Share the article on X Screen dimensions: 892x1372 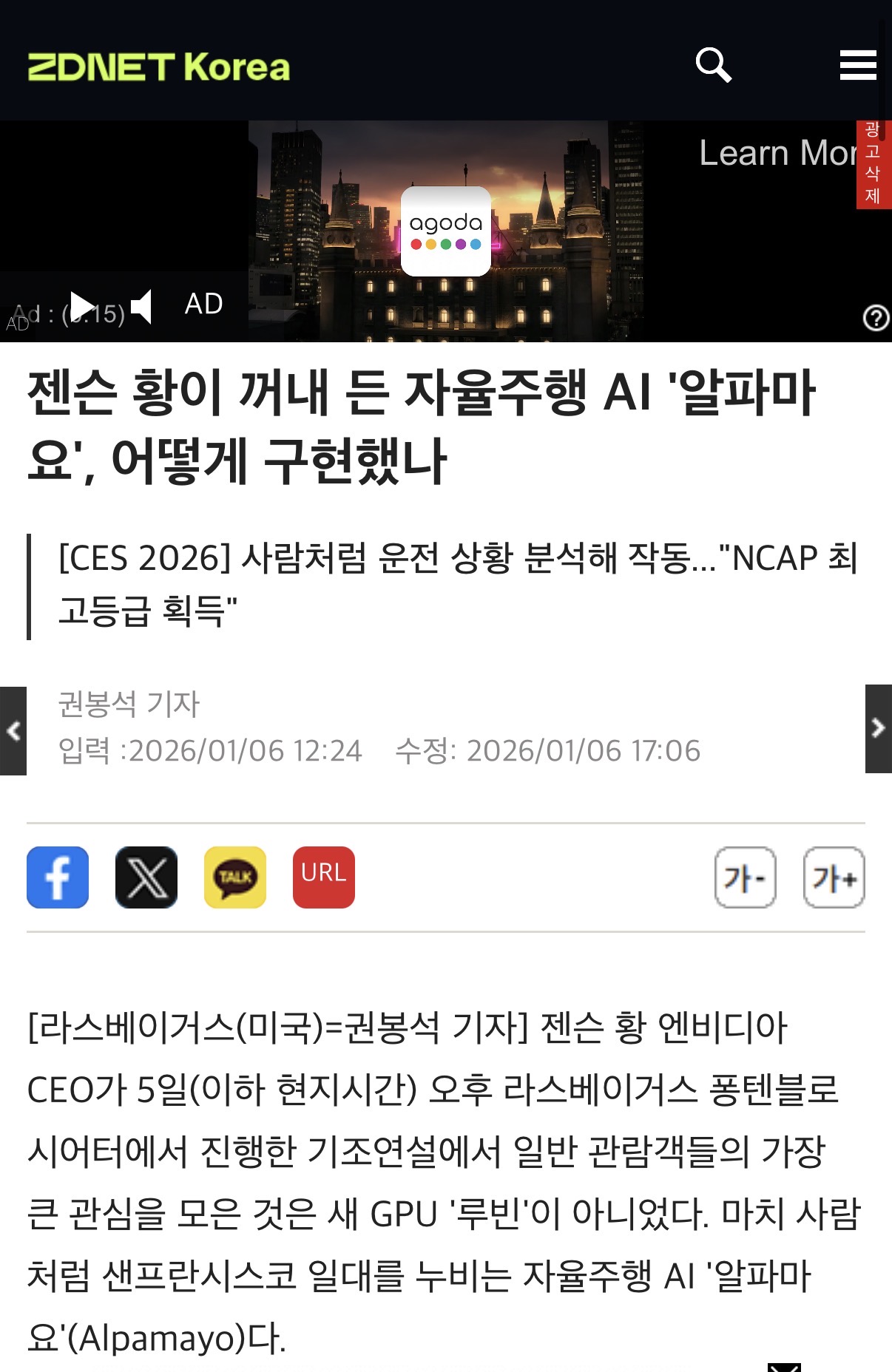pos(146,877)
